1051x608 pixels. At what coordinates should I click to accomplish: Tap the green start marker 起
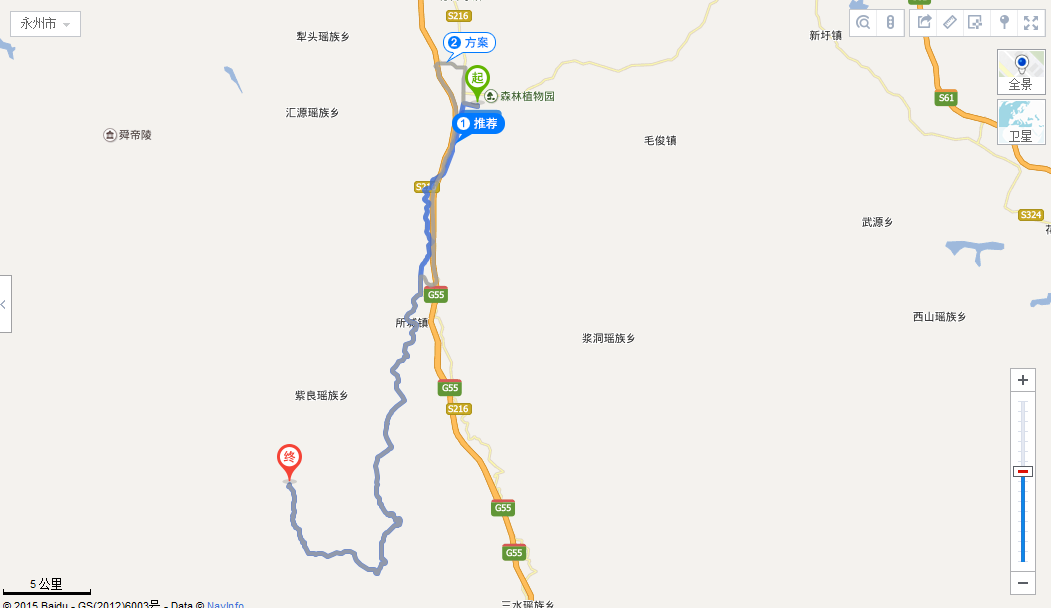point(478,80)
